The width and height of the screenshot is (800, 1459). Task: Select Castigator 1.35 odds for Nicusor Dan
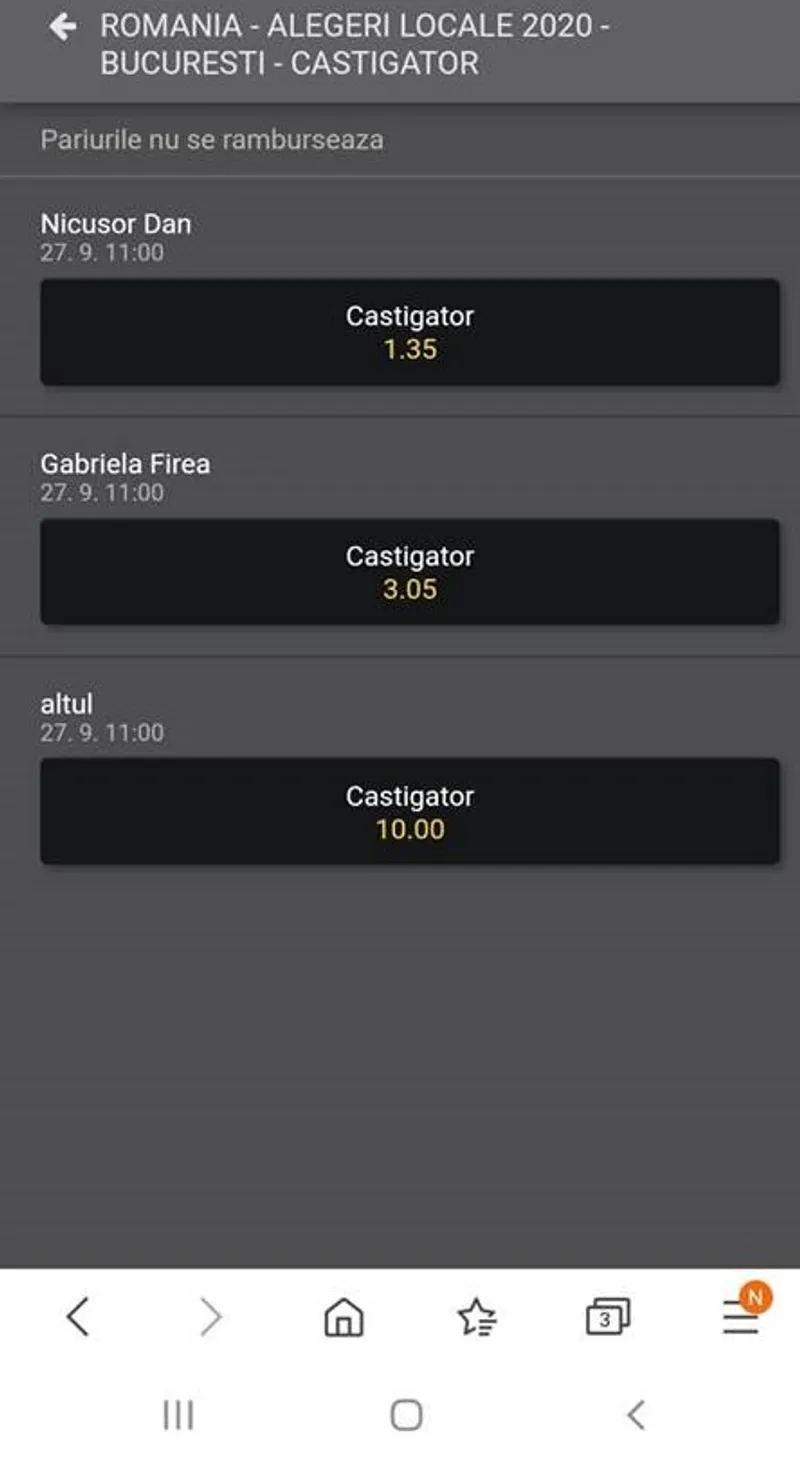point(410,332)
